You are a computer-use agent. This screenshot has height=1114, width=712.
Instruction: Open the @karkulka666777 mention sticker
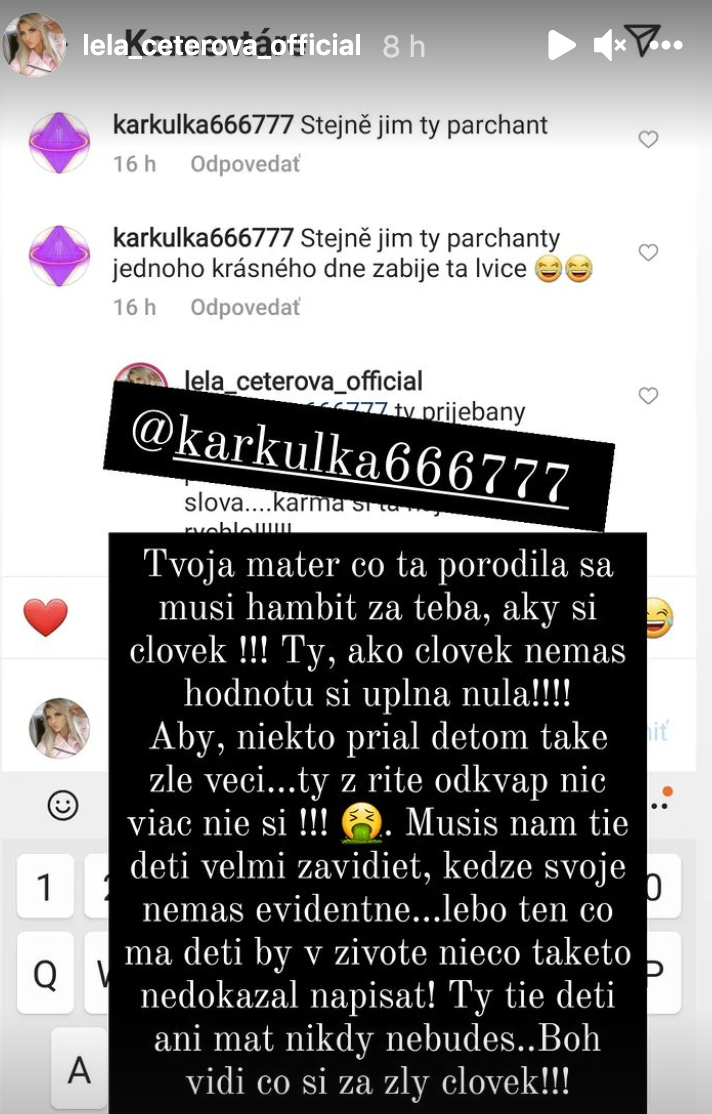[x=360, y=457]
